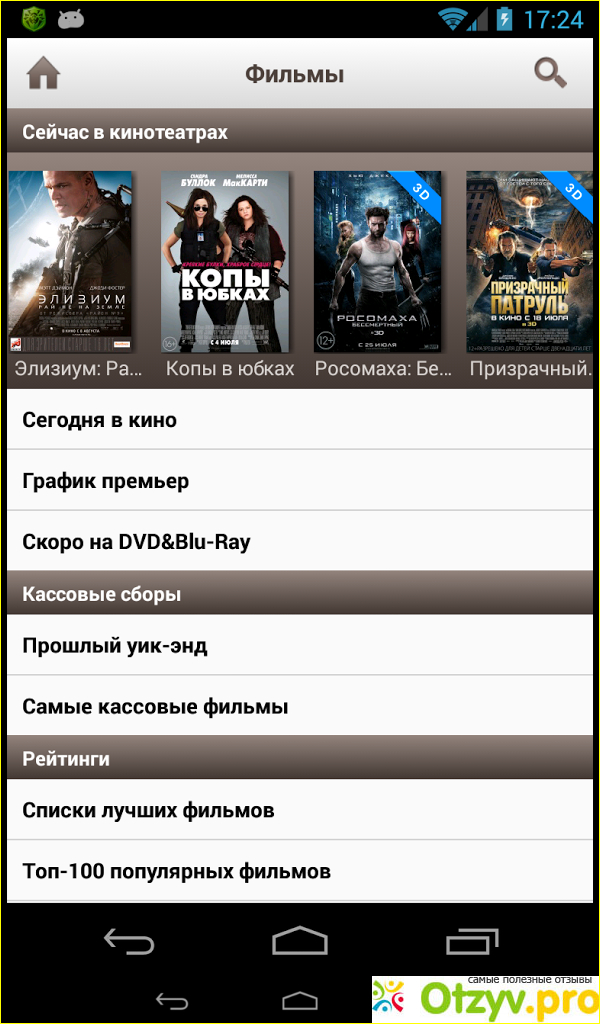Go to the home screen icon
The height and width of the screenshot is (1024, 600).
coord(43,74)
